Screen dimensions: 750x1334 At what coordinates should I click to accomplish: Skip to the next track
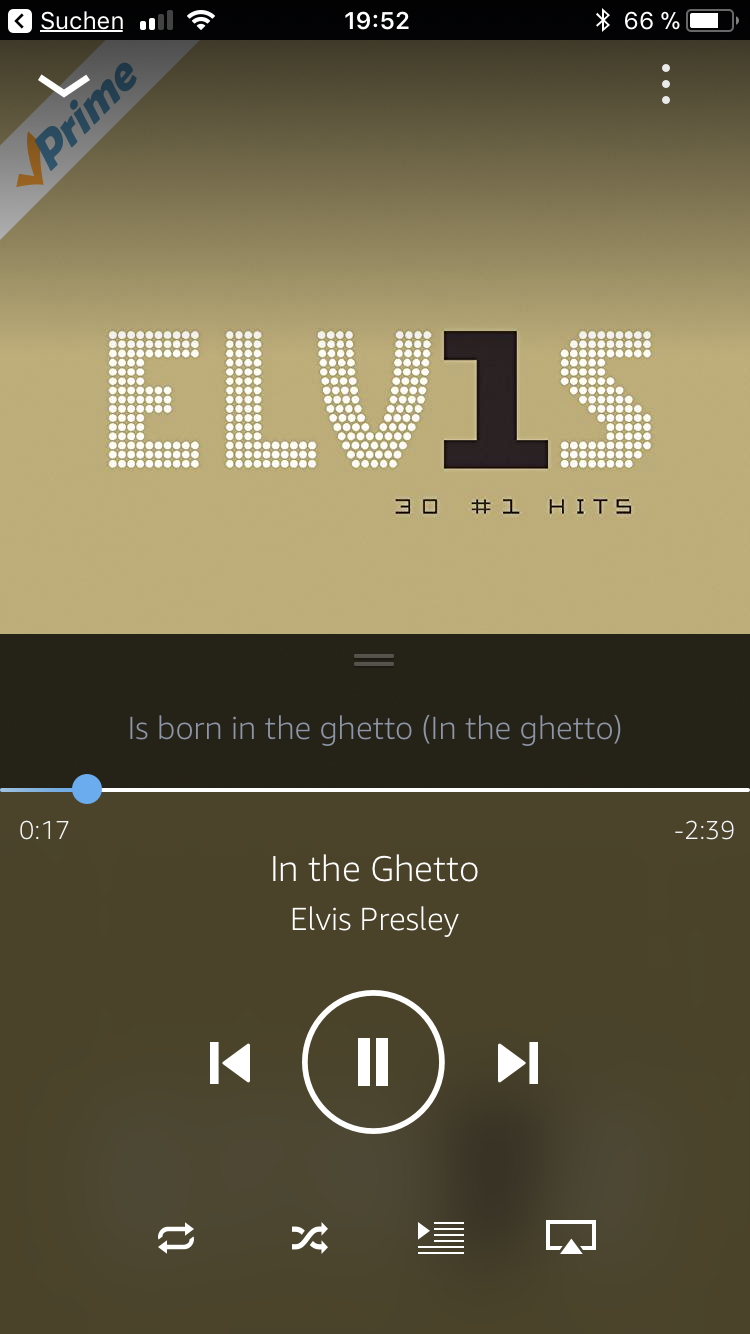(x=518, y=1062)
